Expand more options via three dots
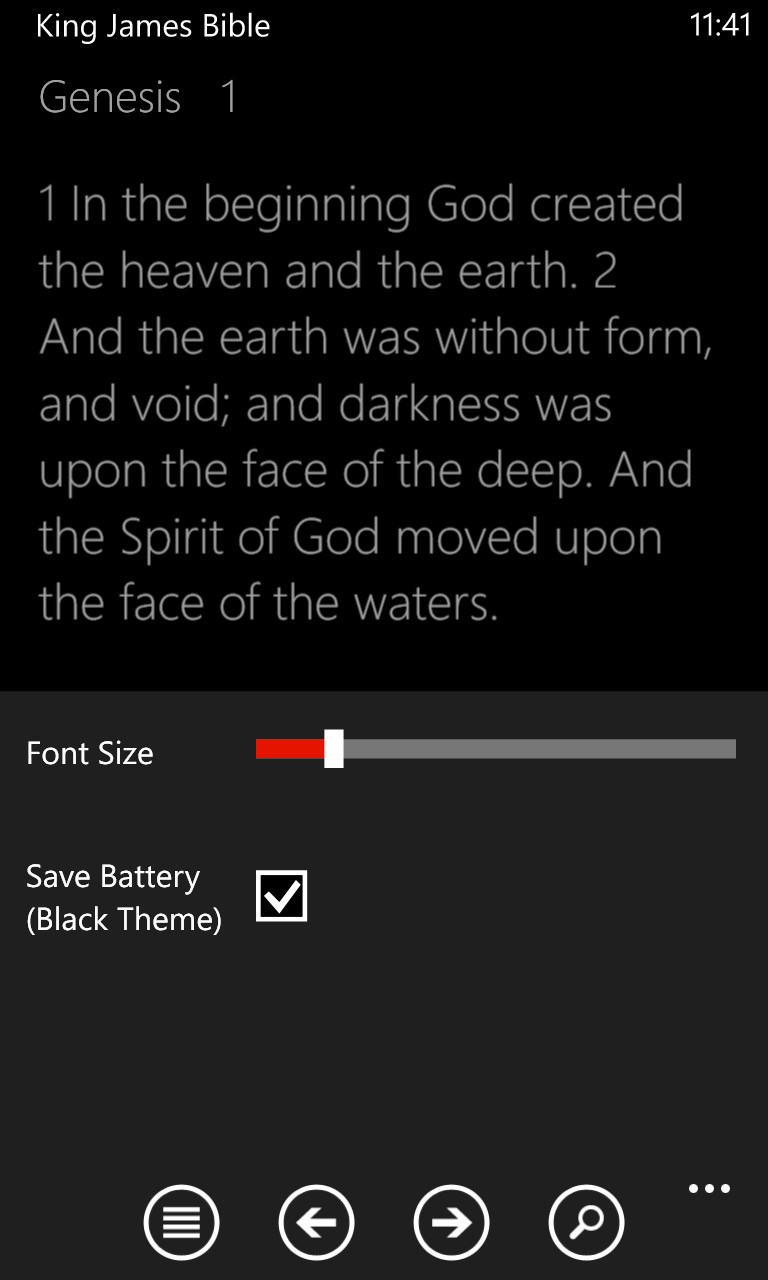768x1280 pixels. tap(709, 1188)
